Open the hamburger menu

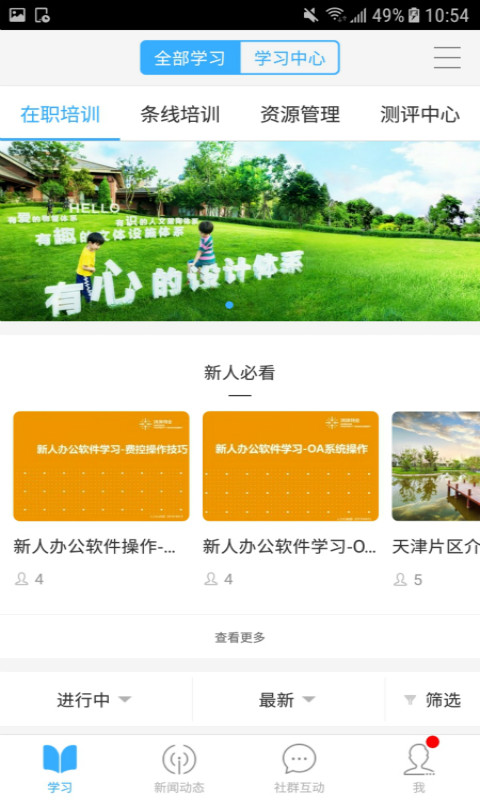(447, 57)
